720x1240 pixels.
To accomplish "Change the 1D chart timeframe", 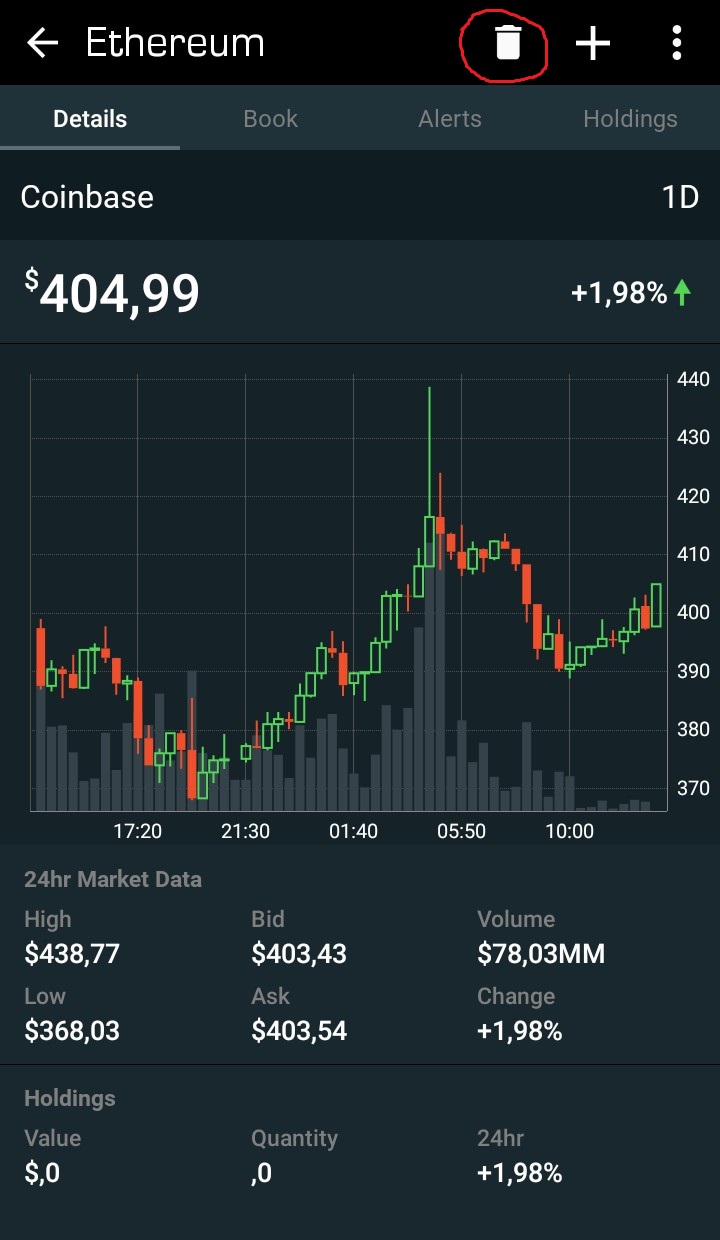I will click(680, 196).
